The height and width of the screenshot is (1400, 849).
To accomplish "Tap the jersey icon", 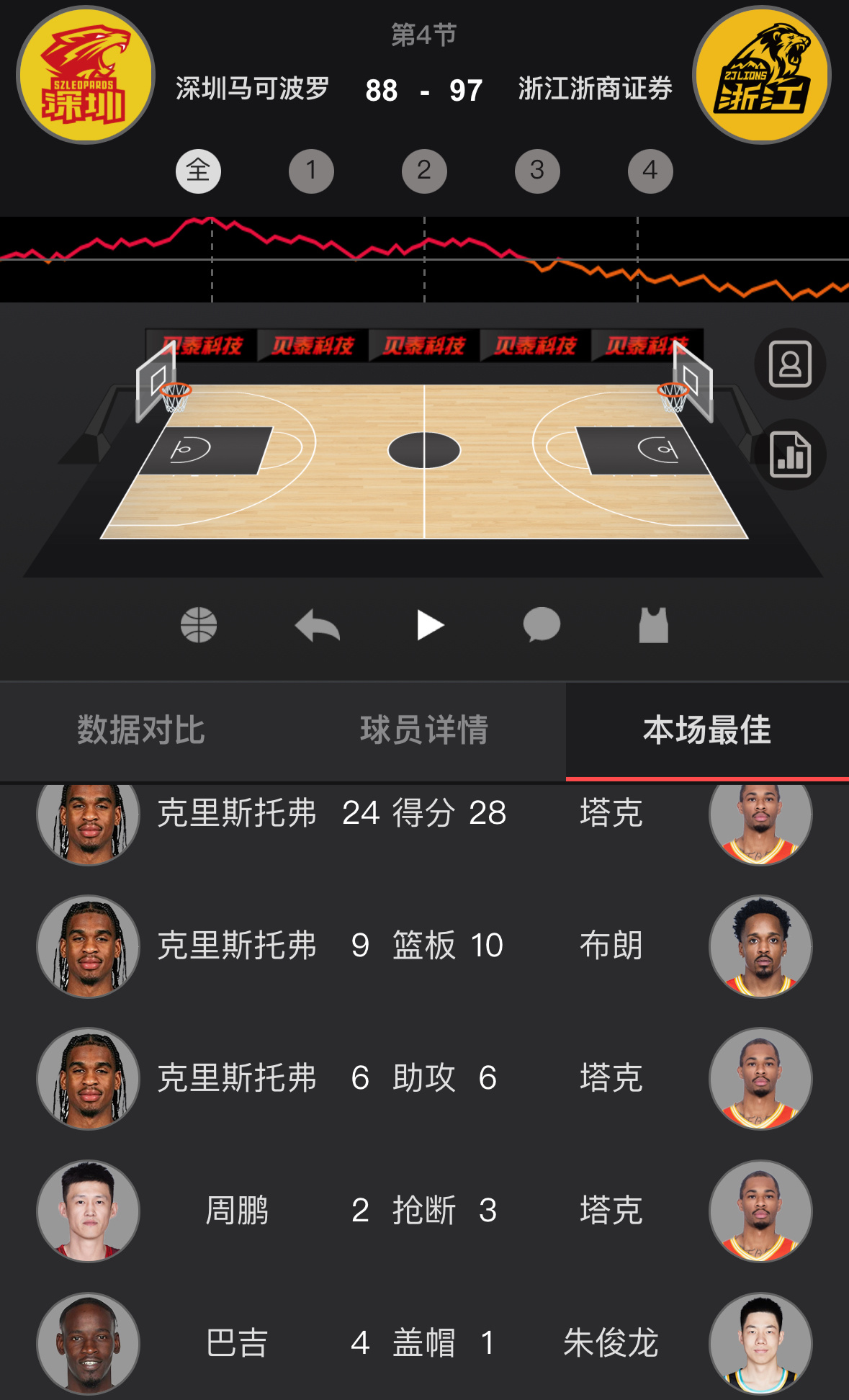I will (654, 625).
